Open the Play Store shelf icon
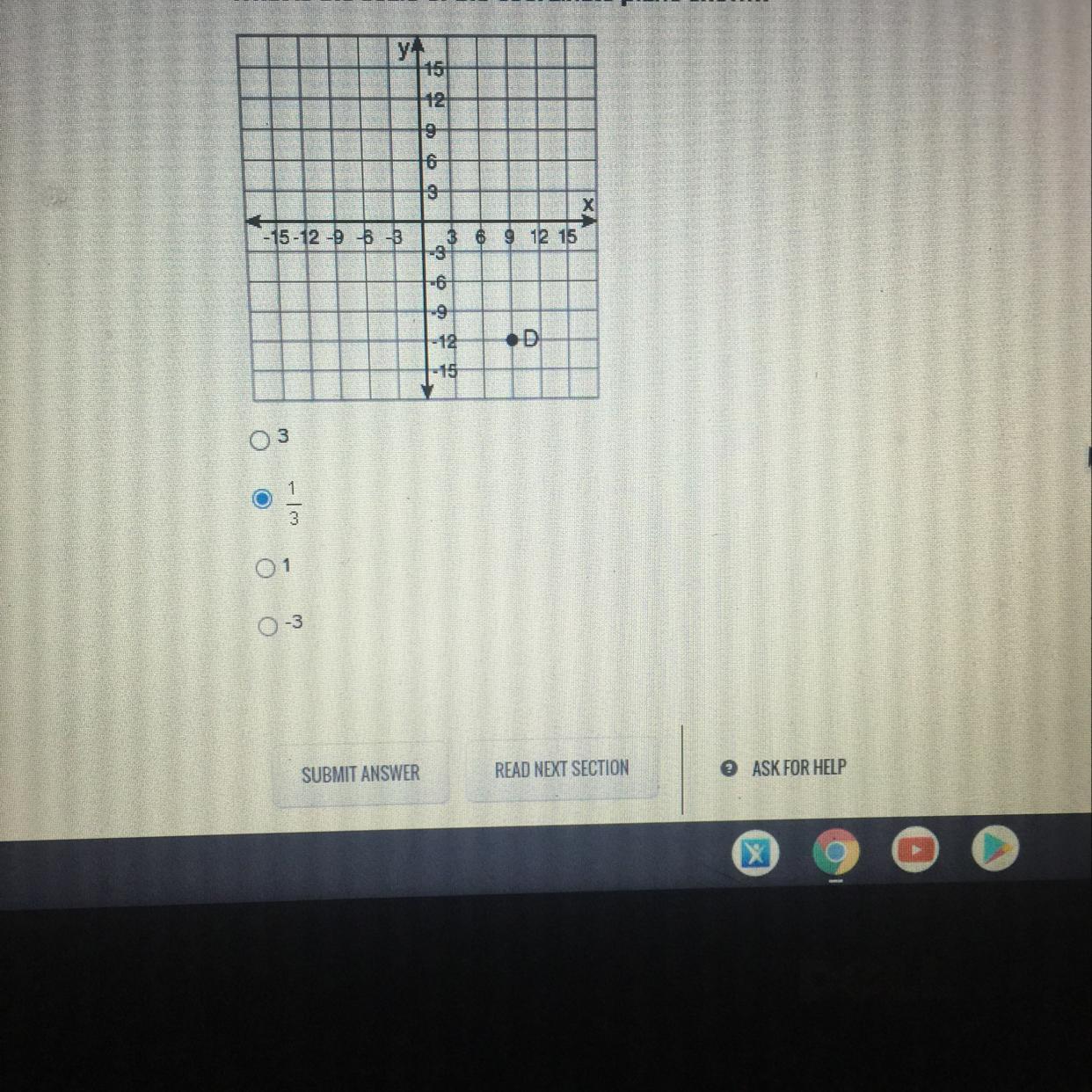1092x1092 pixels. pos(995,849)
